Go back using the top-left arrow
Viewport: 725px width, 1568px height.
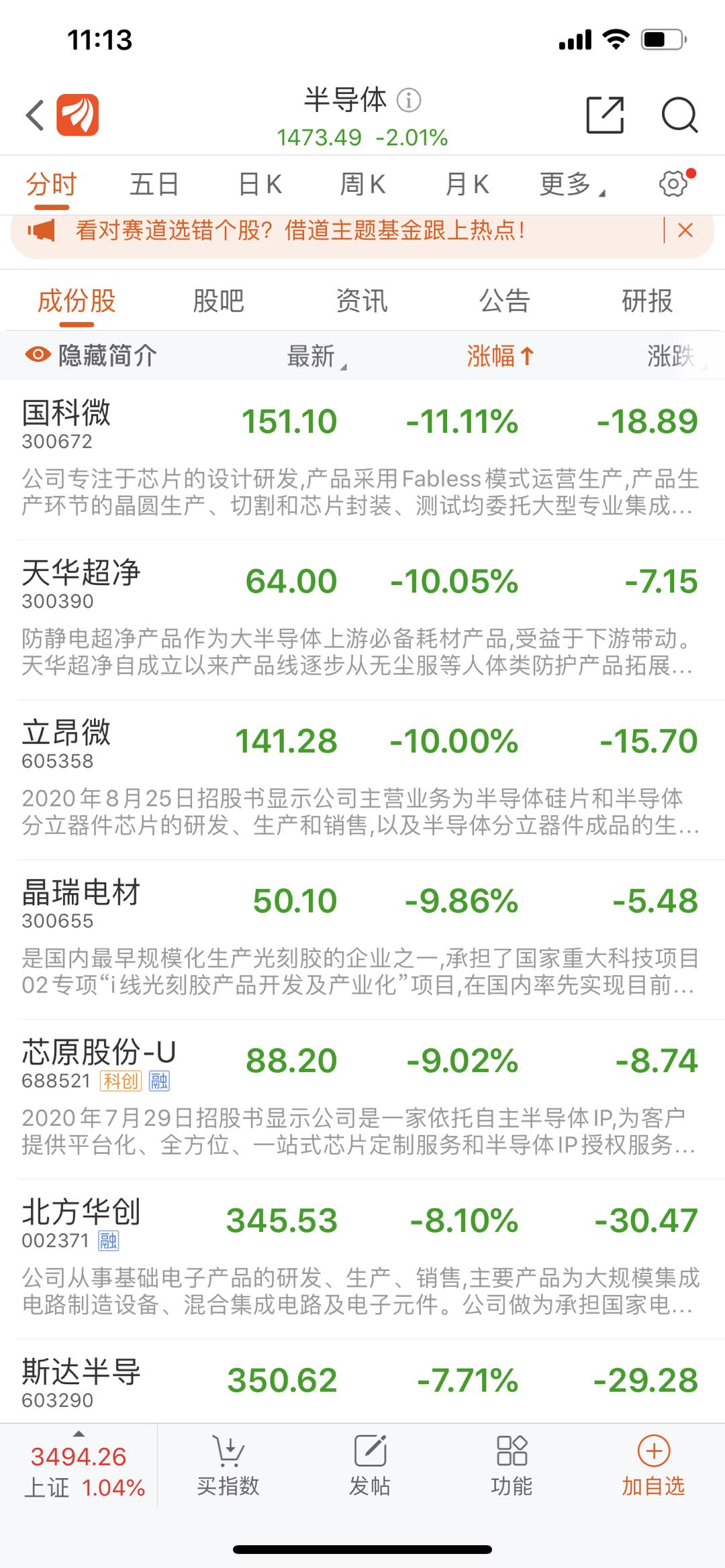[x=35, y=115]
